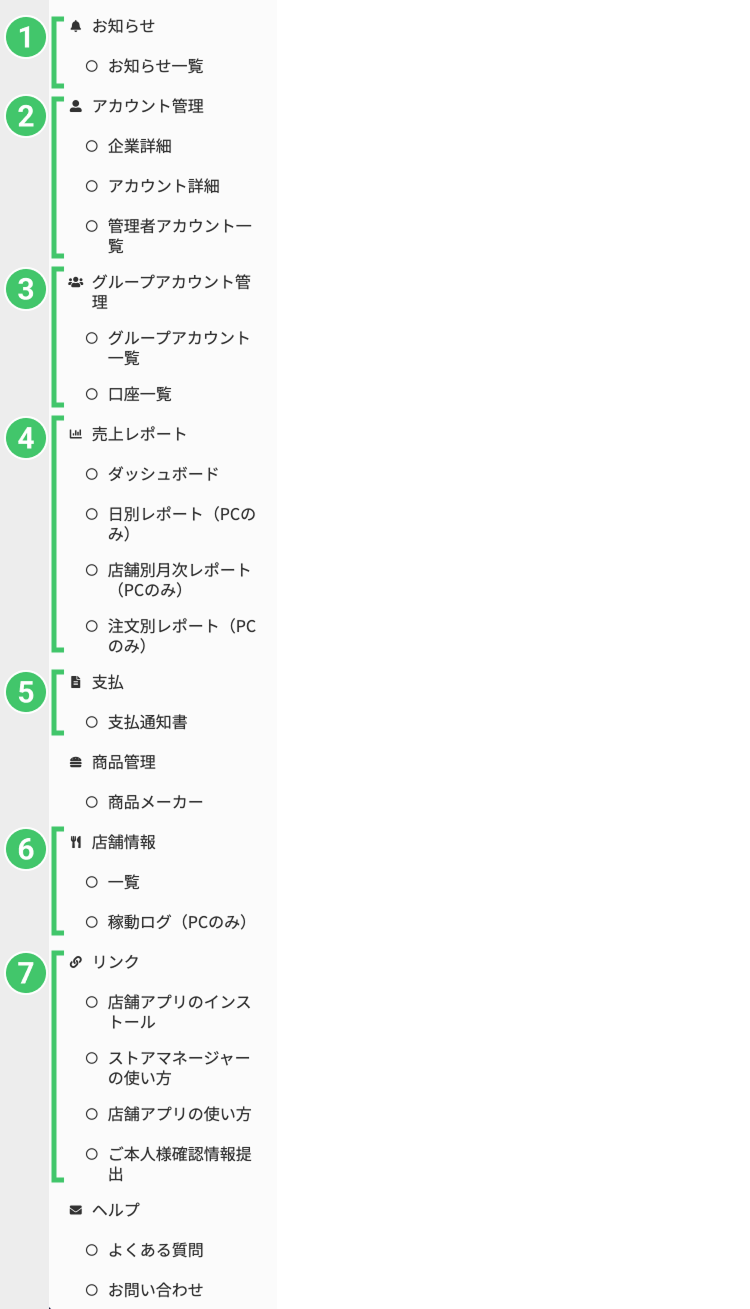This screenshot has height=1309, width=750.
Task: Open 口座一覧
Action: coord(139,394)
